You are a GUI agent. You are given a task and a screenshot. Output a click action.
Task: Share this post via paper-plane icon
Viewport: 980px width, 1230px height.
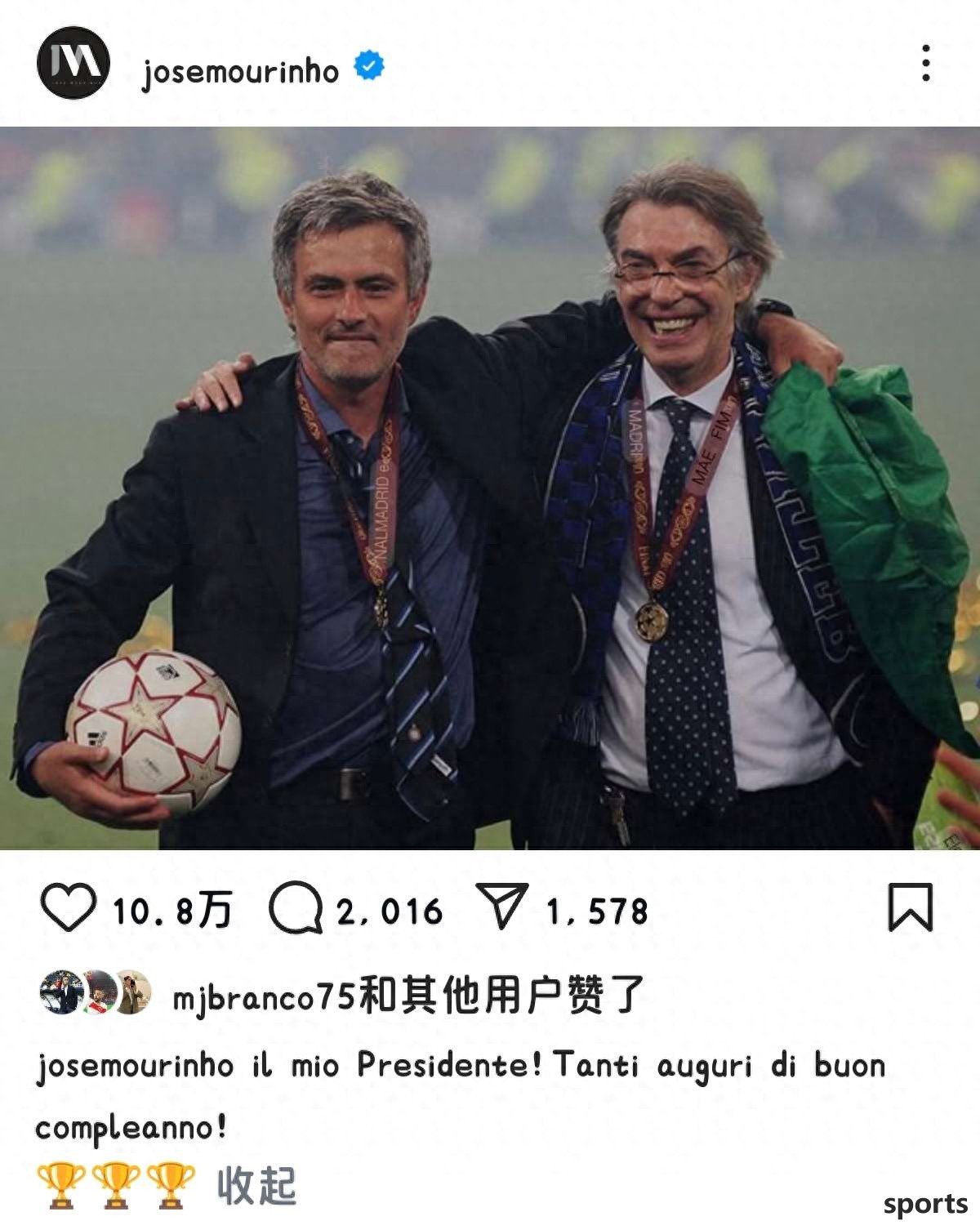click(x=501, y=907)
